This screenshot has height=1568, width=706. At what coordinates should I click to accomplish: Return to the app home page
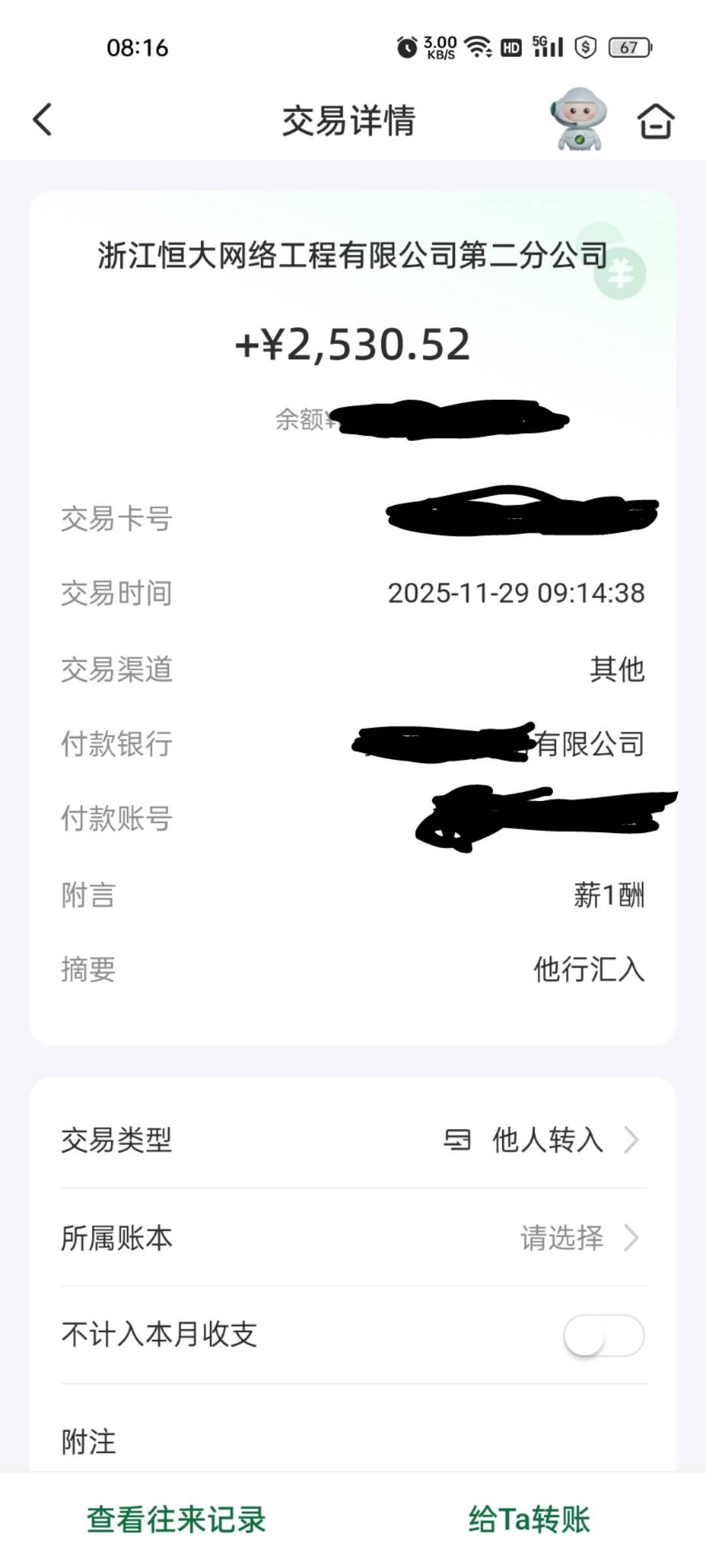pos(655,121)
